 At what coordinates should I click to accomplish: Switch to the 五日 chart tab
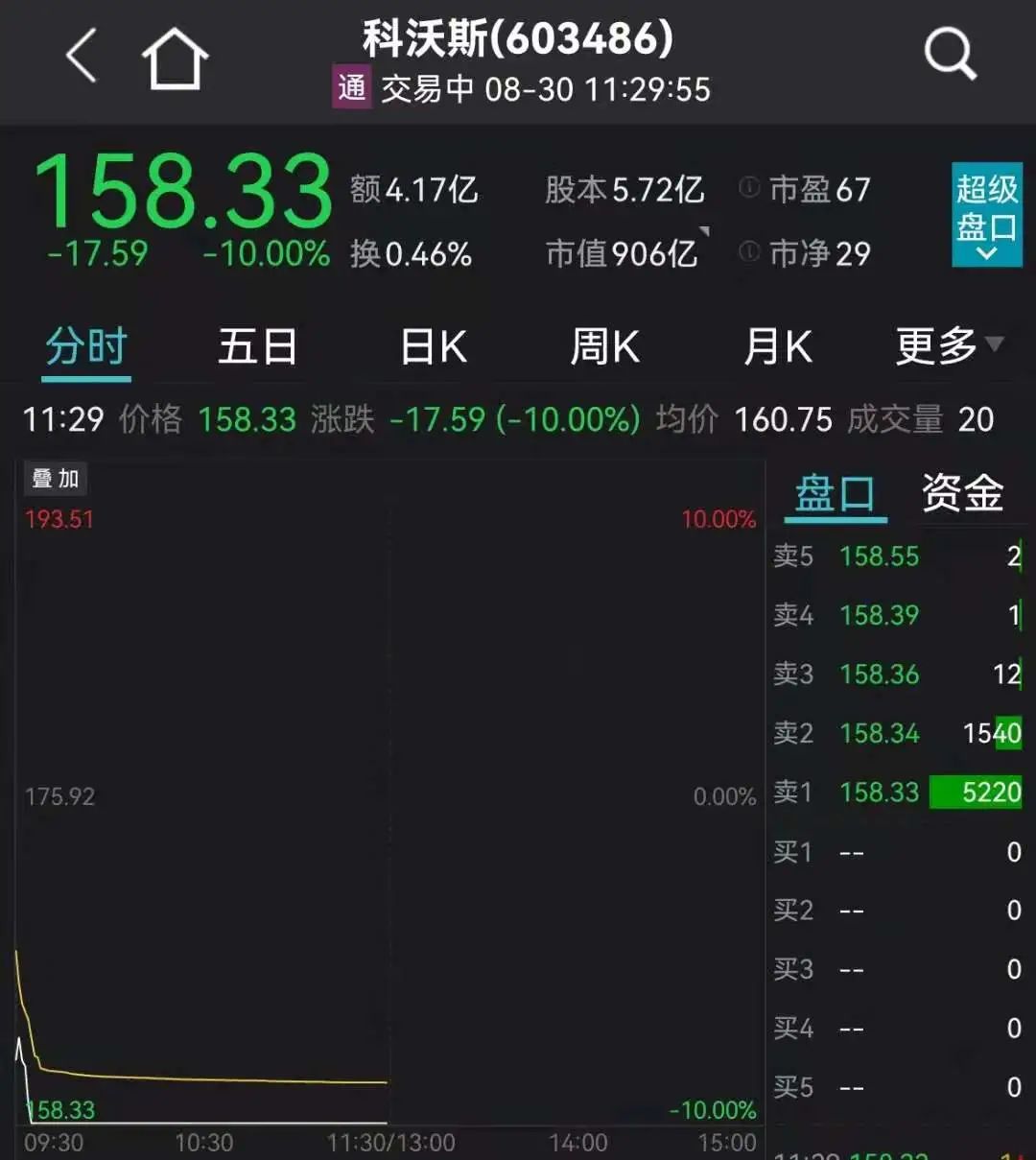(x=257, y=346)
